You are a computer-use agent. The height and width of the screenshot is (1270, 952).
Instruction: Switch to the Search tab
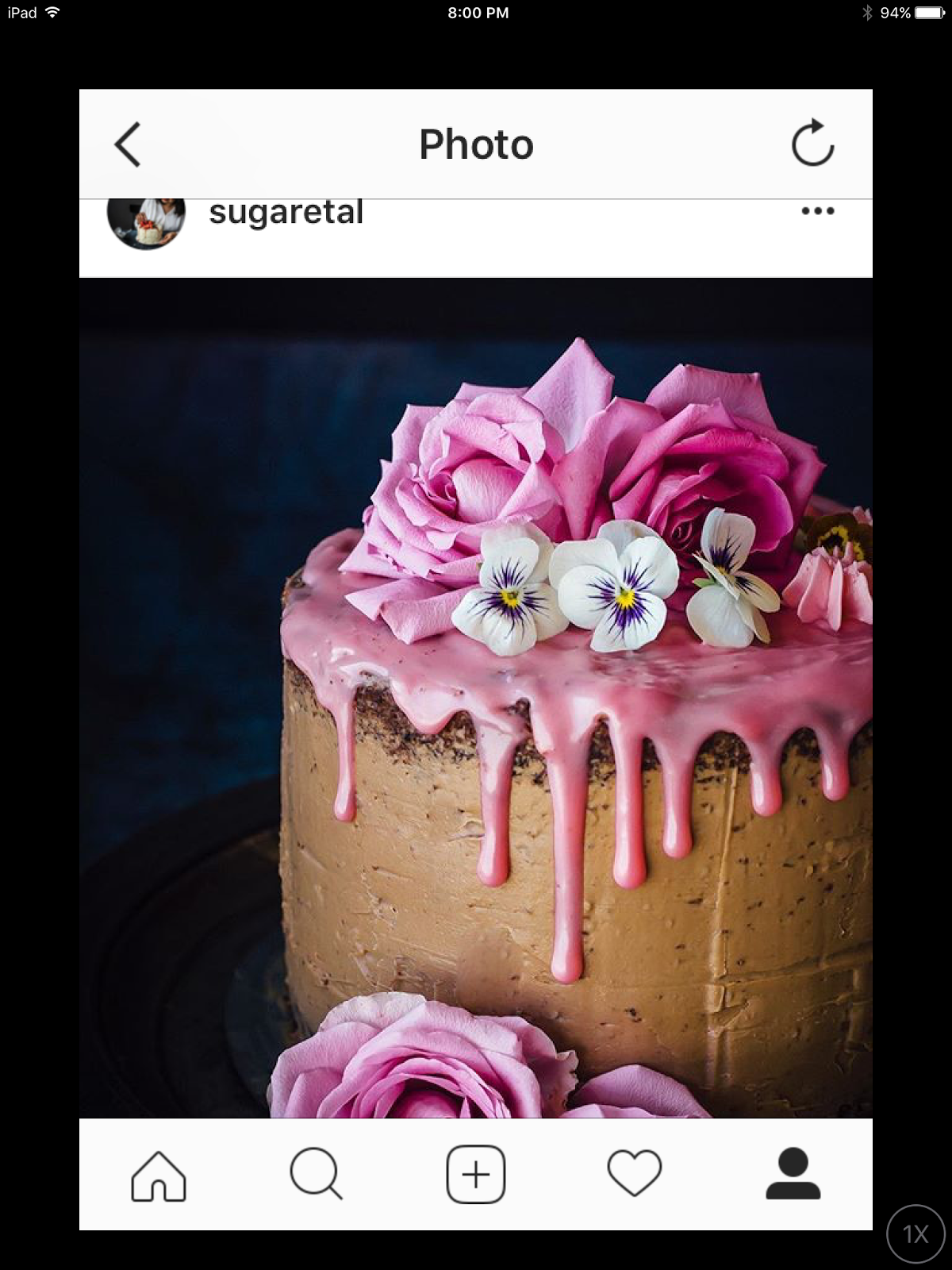(317, 1174)
